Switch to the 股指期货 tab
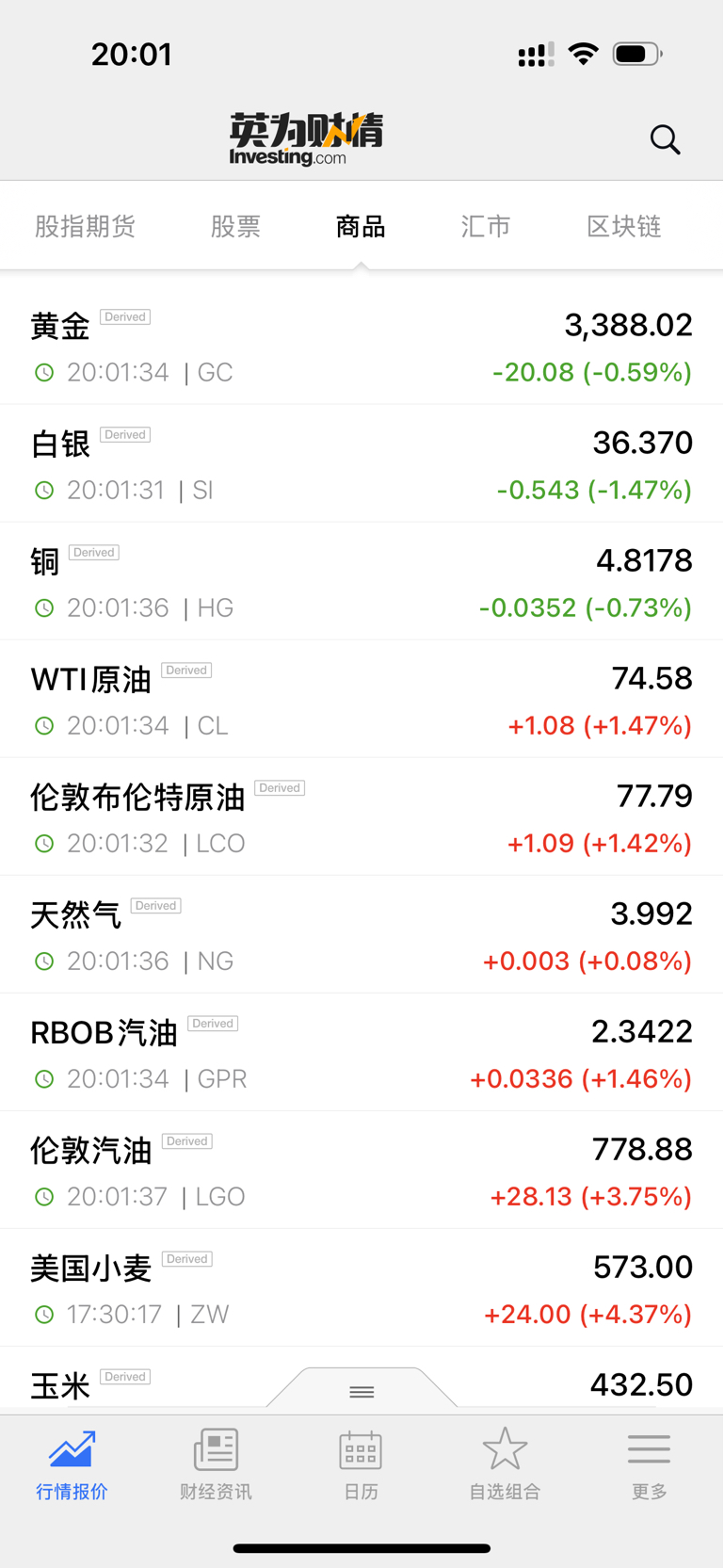 point(85,226)
